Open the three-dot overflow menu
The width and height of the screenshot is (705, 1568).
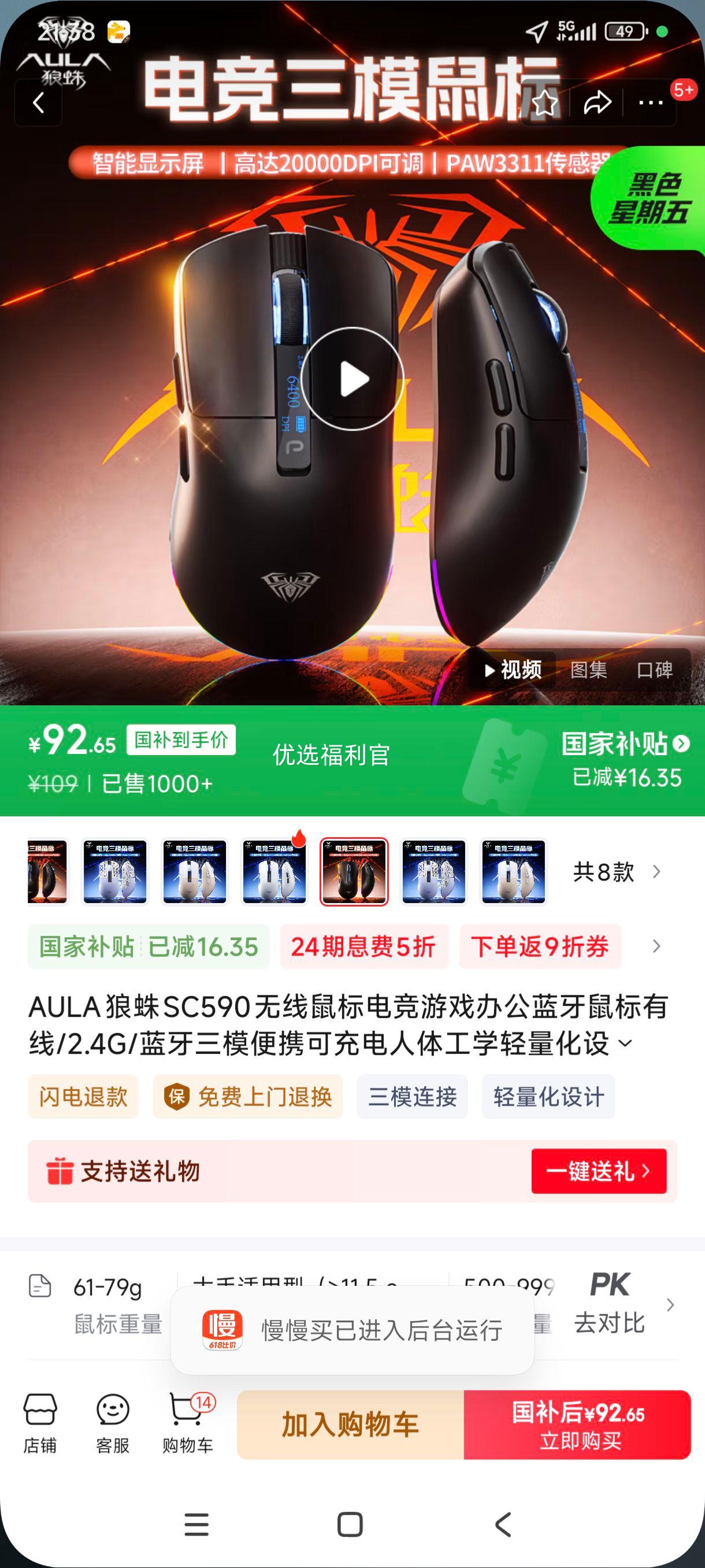point(650,103)
